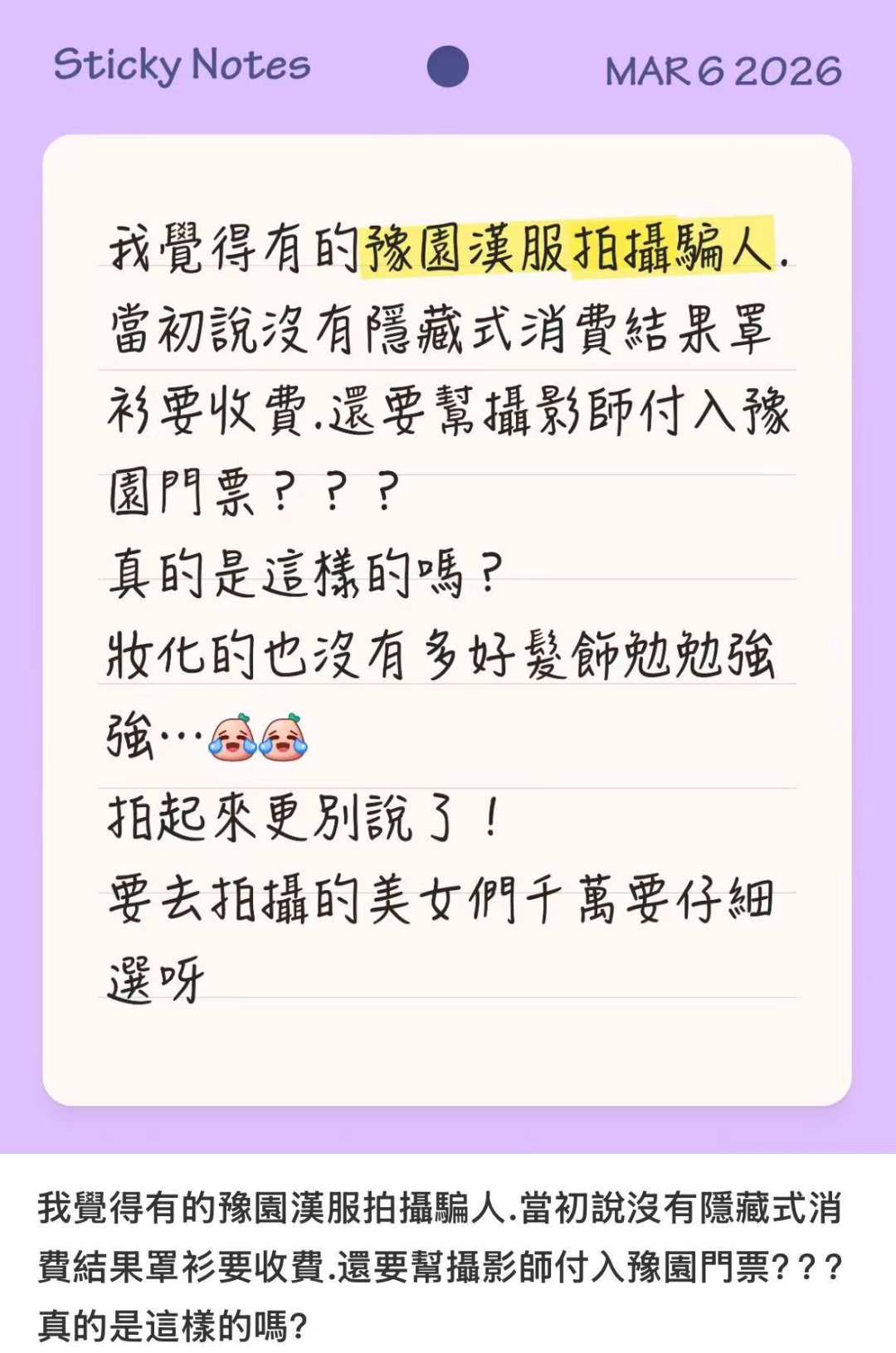The height and width of the screenshot is (1353, 896).
Task: Open the Sticky Notes post image full screen
Action: [448, 581]
